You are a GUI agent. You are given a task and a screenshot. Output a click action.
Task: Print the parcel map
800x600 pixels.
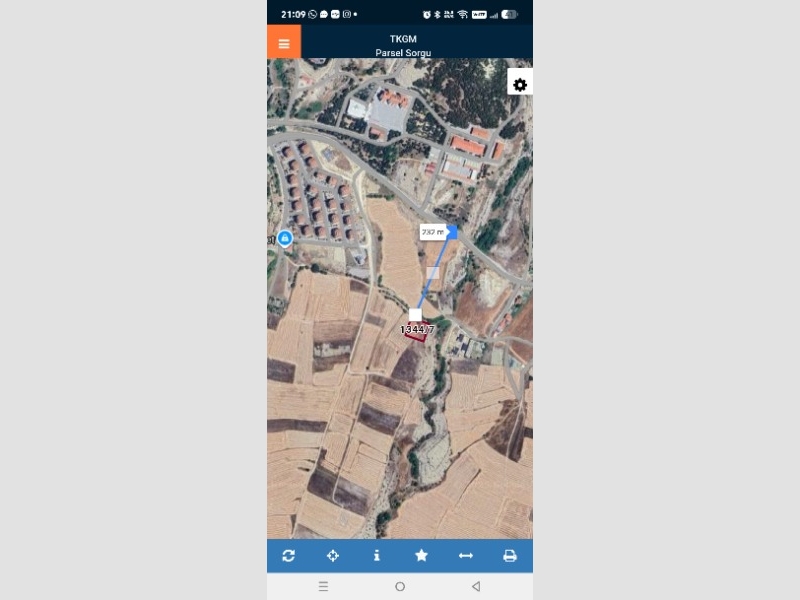point(509,556)
